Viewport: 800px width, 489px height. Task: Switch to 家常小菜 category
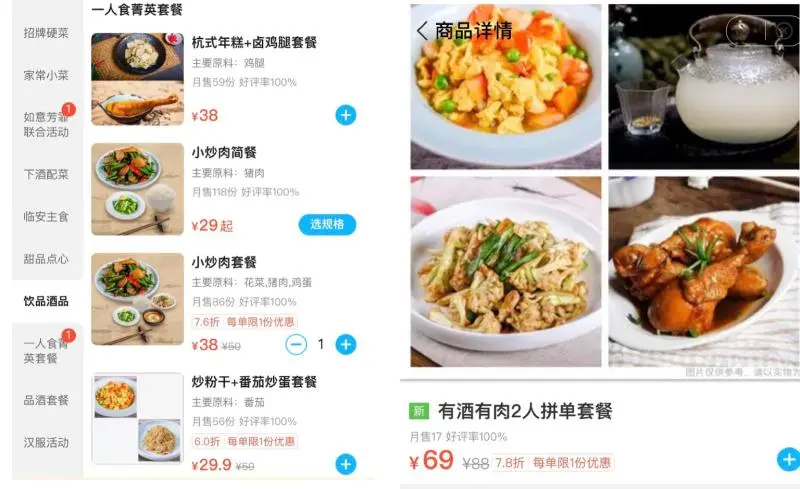(46, 75)
